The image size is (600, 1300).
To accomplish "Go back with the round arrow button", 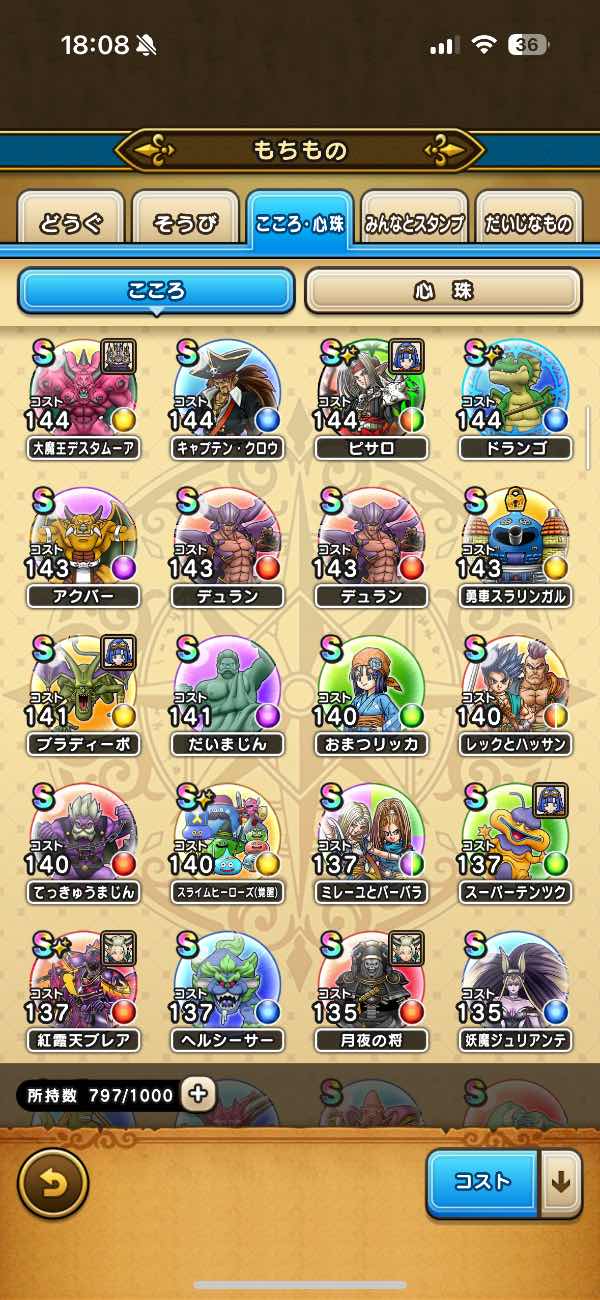I will 53,1183.
